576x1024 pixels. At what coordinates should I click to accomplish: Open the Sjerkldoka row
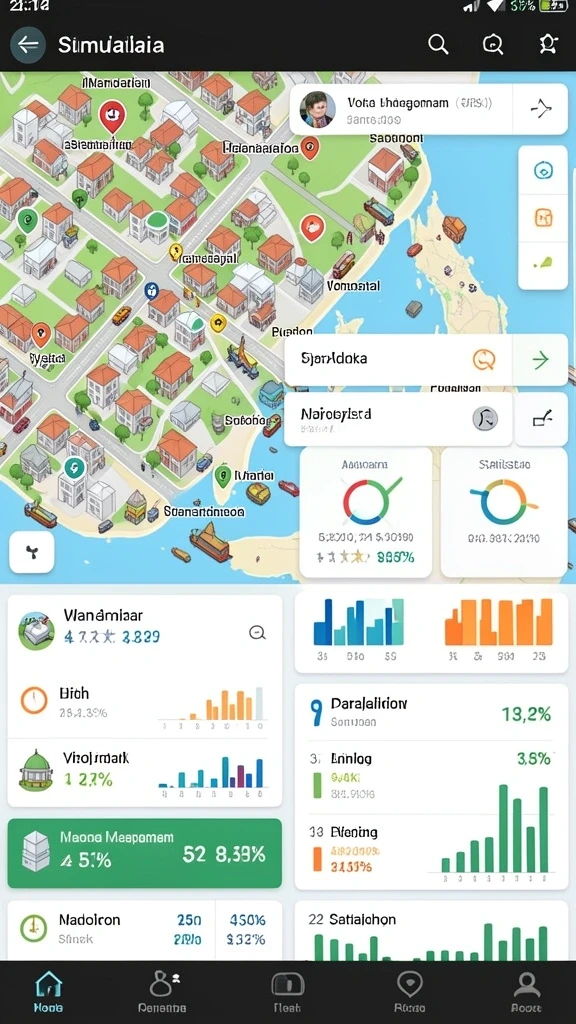click(398, 360)
